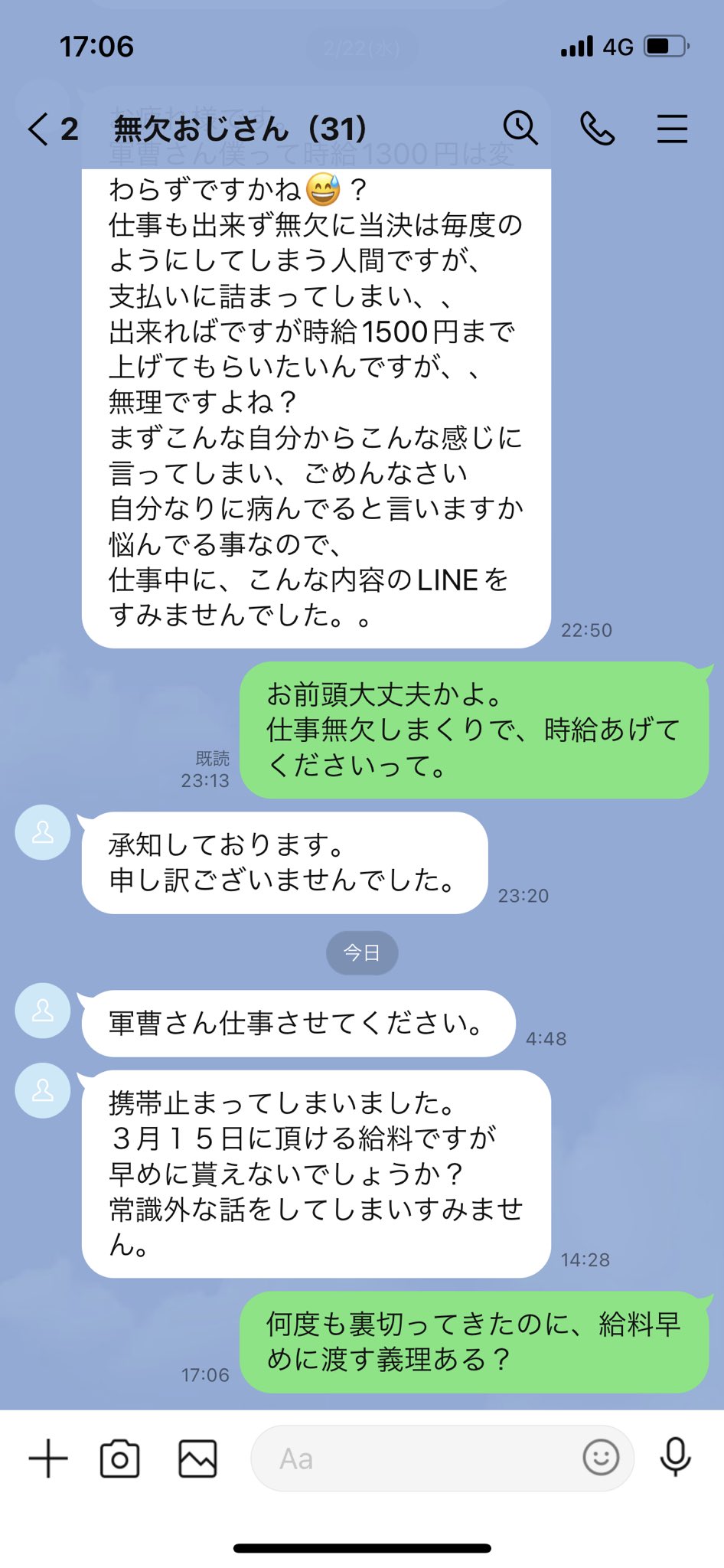
Task: Open the plus attachment options
Action: point(48,1459)
